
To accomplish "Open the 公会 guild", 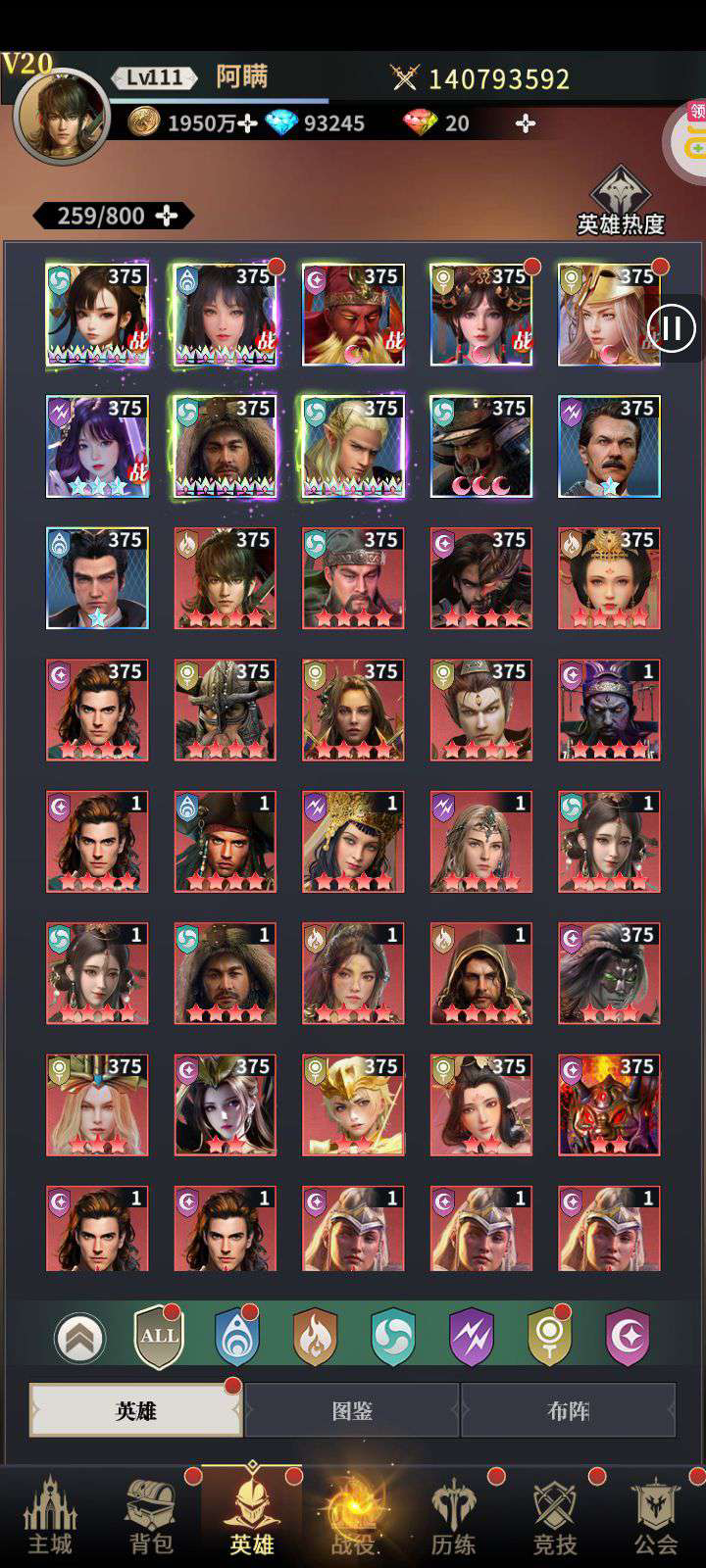I will coord(655,1518).
